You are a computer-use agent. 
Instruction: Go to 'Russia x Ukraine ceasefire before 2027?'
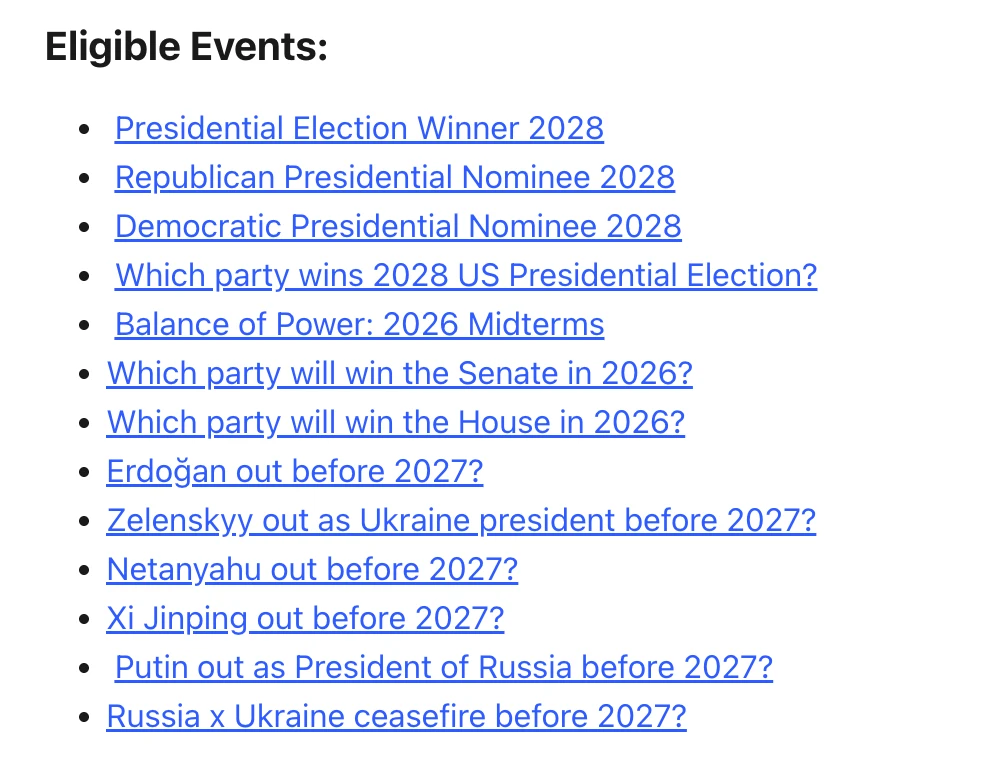click(396, 716)
